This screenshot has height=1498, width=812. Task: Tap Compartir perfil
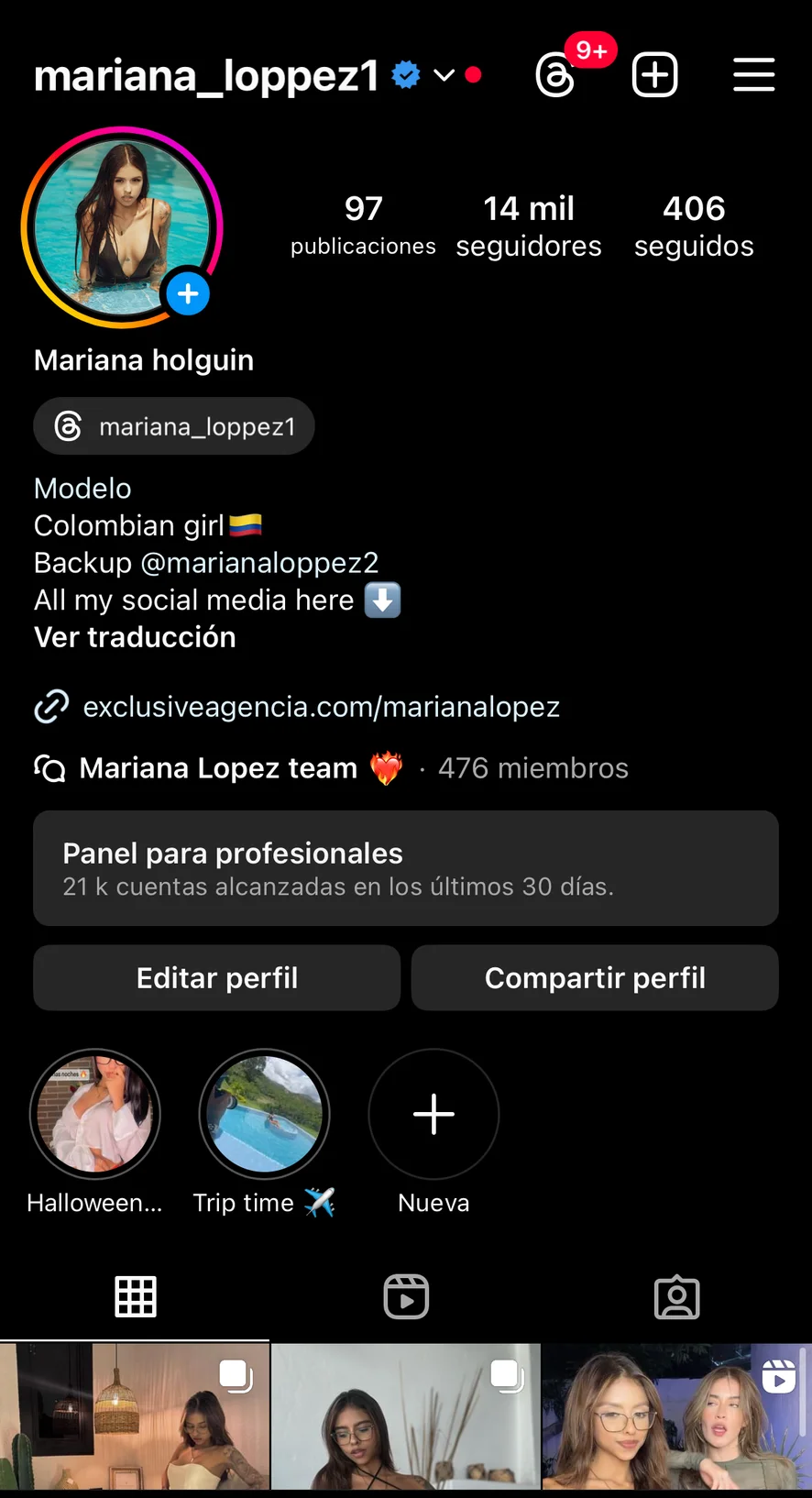click(x=595, y=978)
